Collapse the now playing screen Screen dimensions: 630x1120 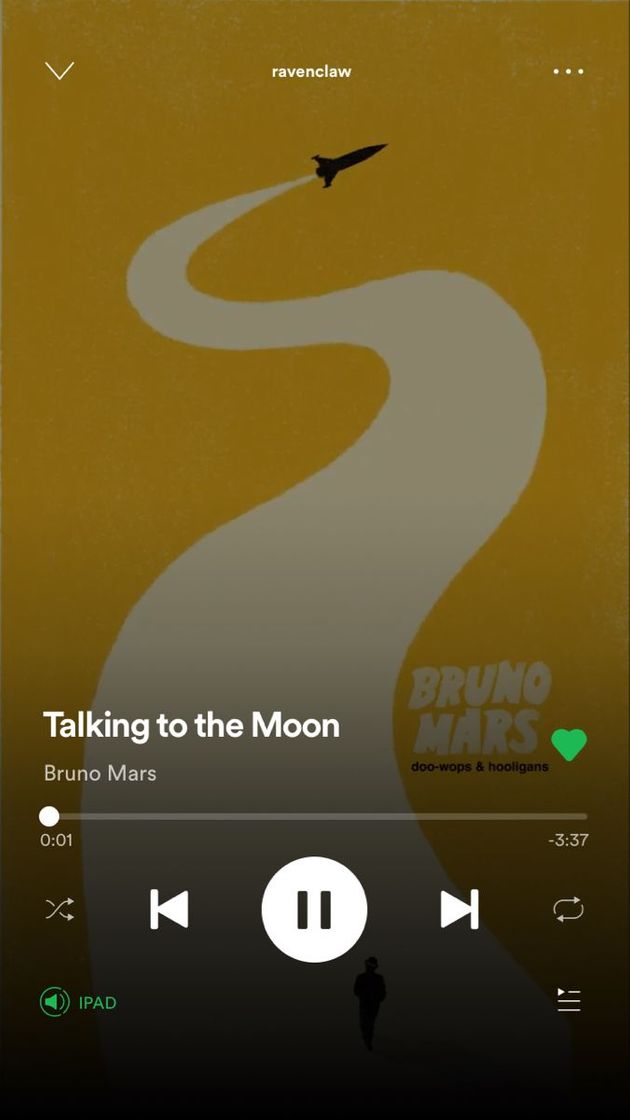(60, 71)
